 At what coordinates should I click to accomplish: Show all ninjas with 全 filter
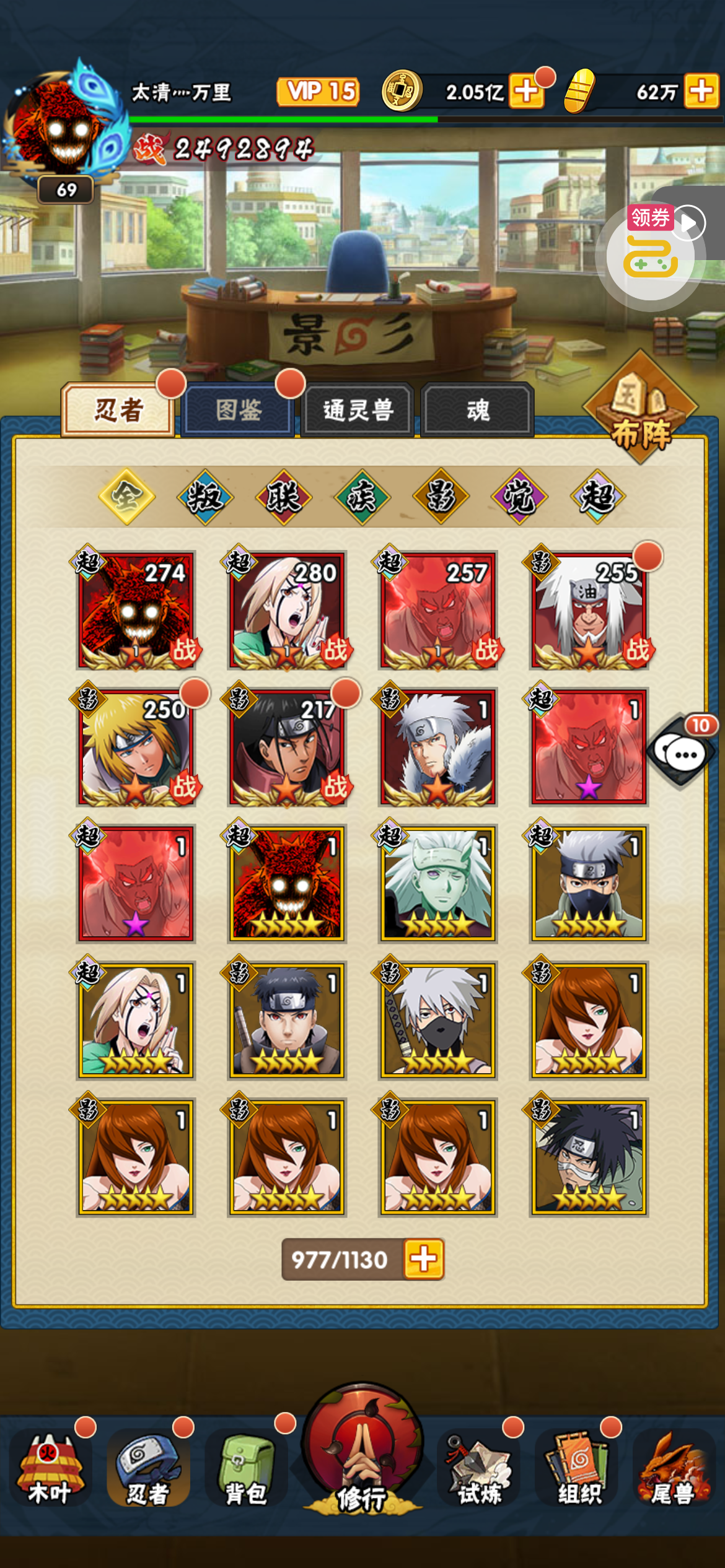tap(126, 497)
